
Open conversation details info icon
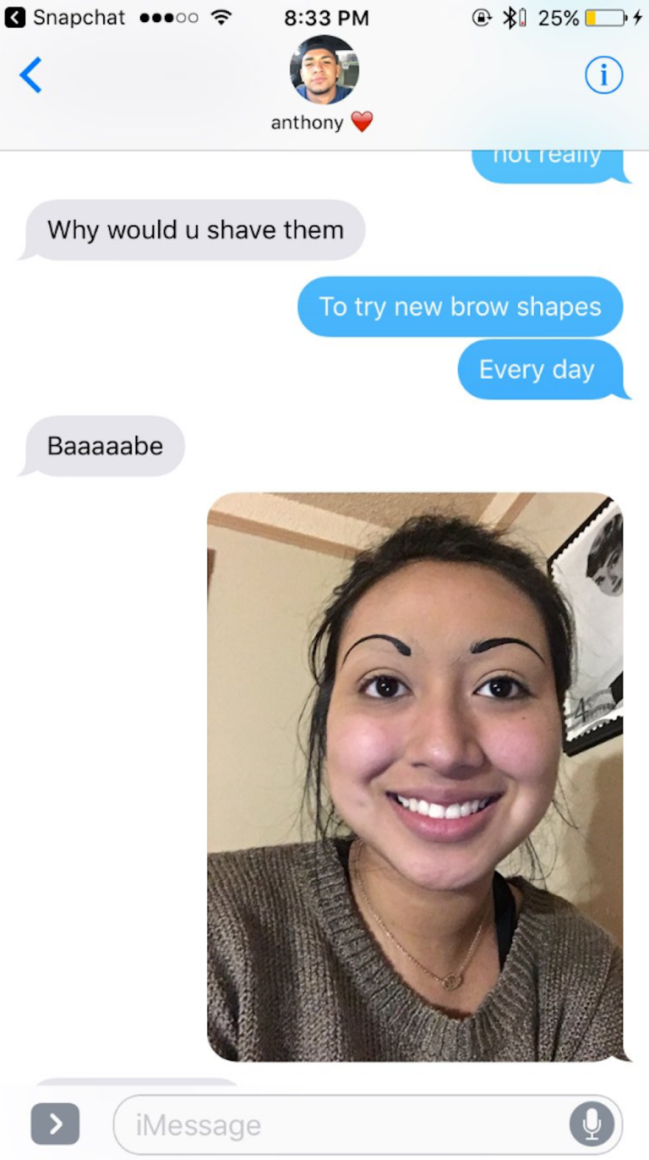(x=603, y=75)
